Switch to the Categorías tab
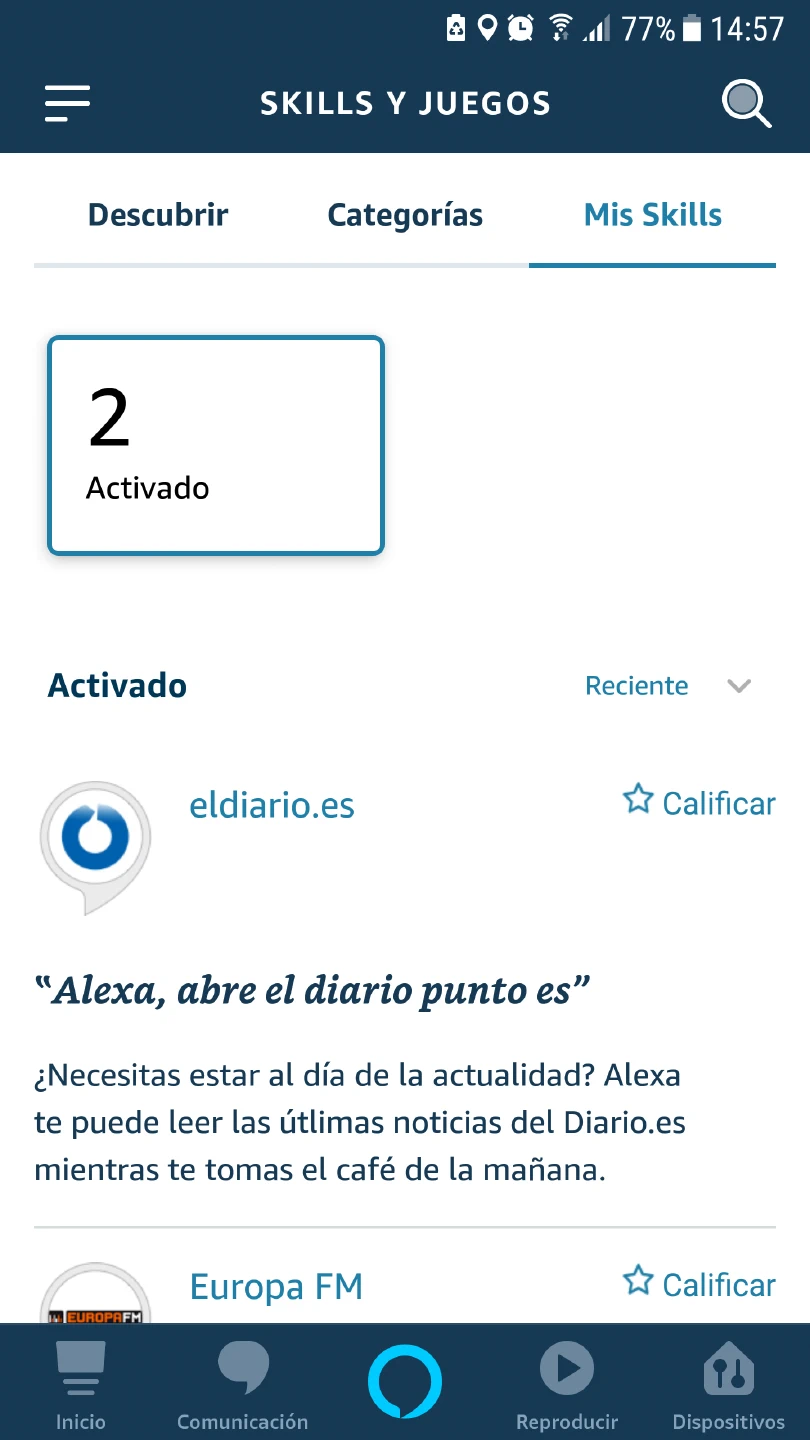The width and height of the screenshot is (810, 1440). 405,215
